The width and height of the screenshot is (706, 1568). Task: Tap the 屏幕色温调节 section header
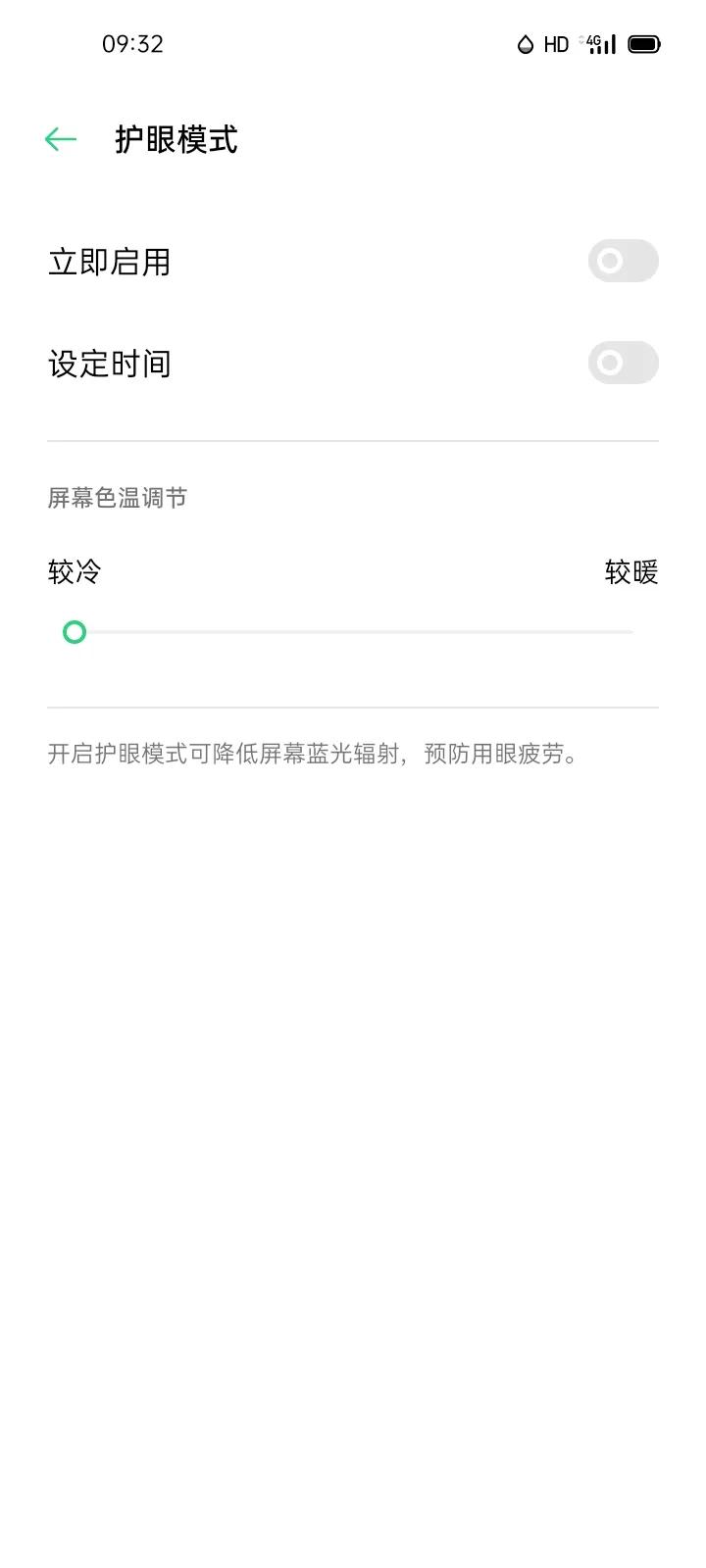click(115, 498)
